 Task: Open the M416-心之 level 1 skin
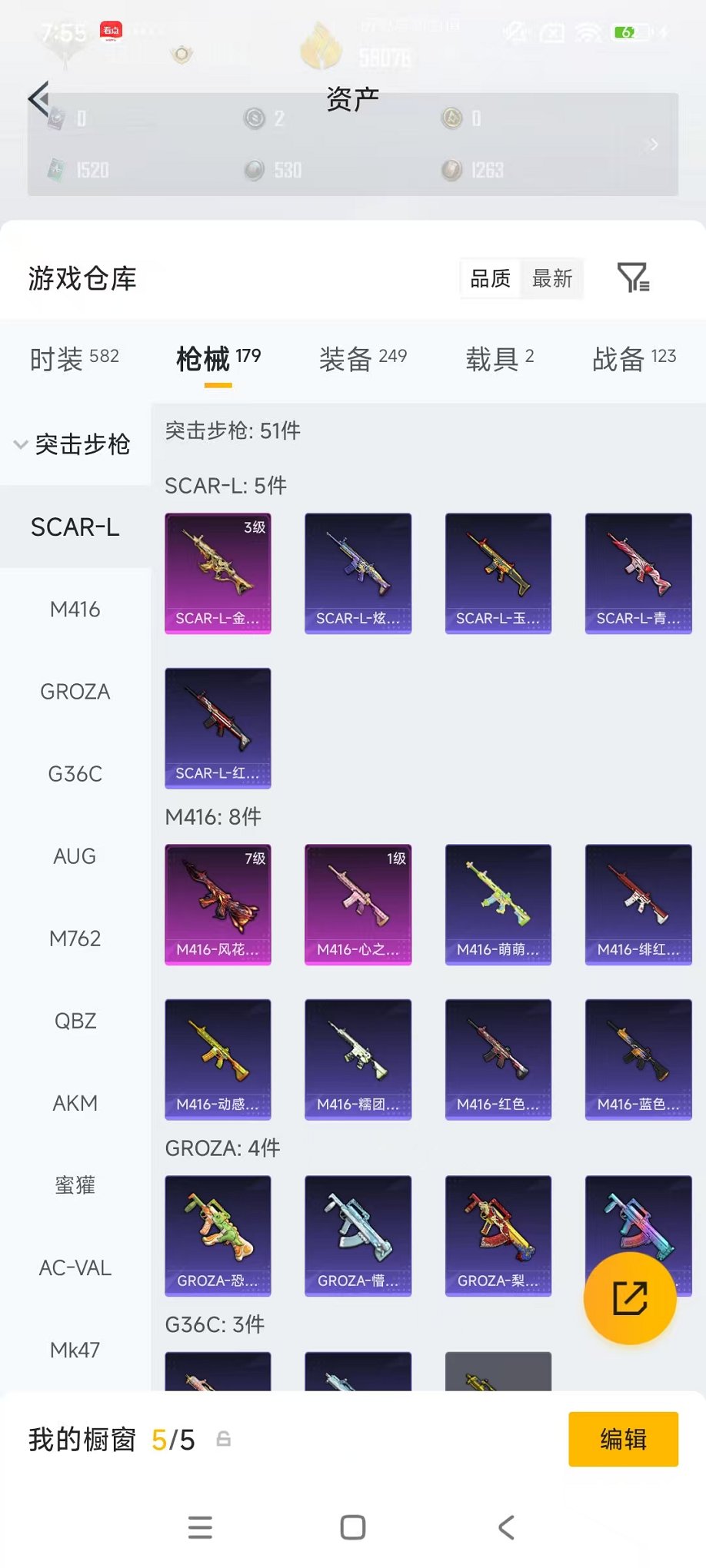coord(358,904)
